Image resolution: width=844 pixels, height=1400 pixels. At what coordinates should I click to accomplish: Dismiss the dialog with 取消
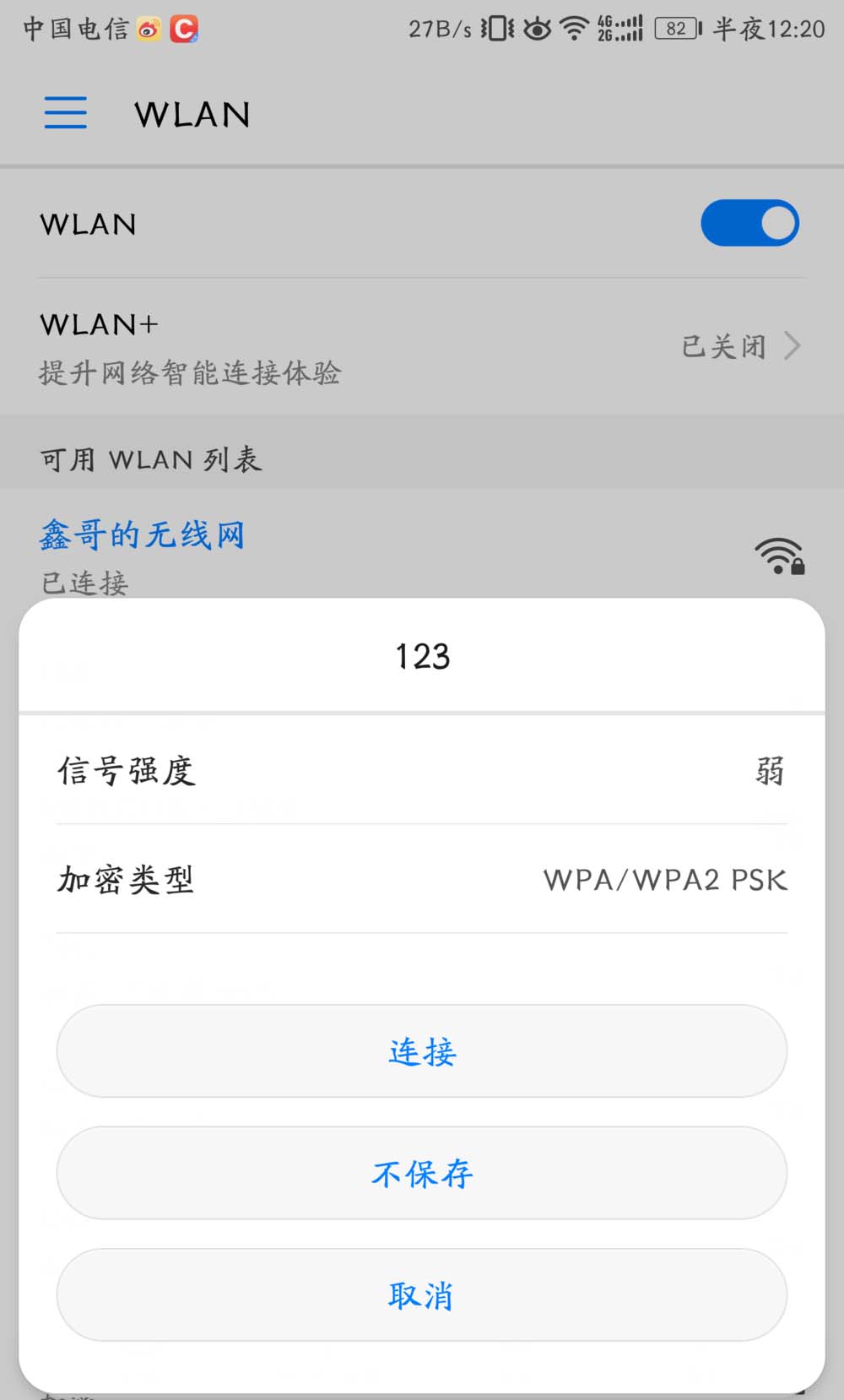click(x=422, y=1294)
